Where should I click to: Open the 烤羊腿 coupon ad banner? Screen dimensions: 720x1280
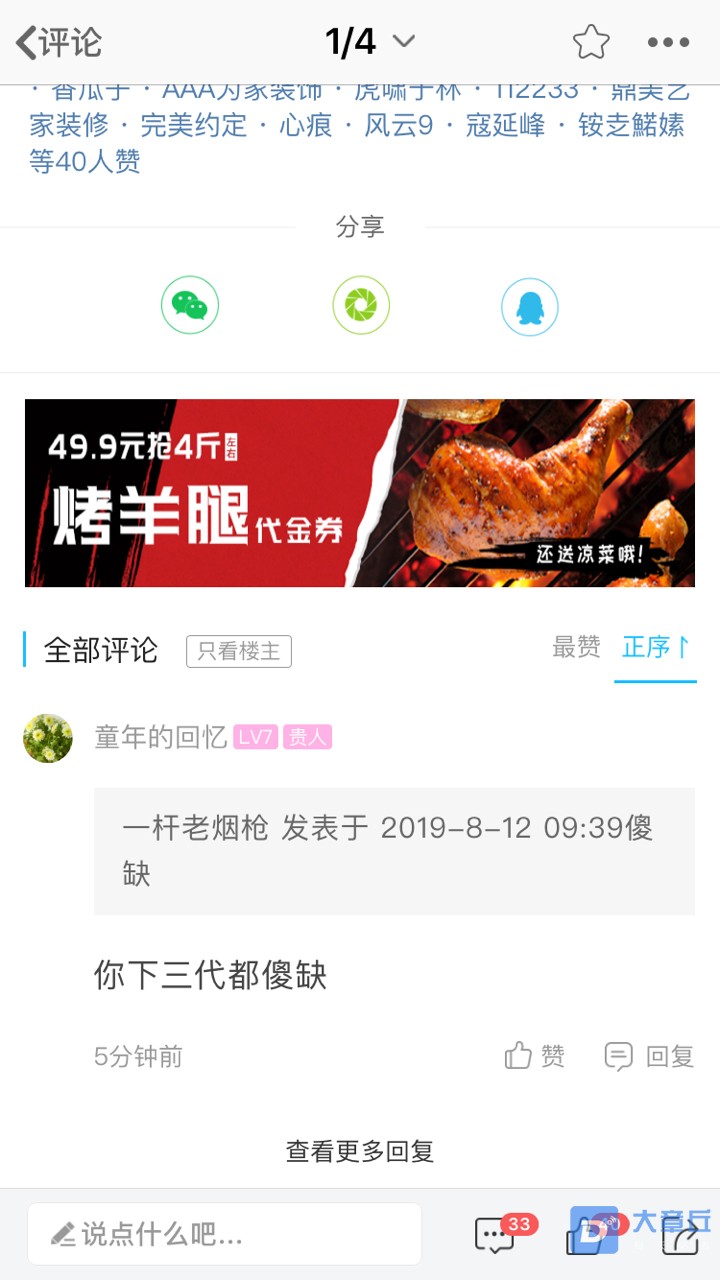[360, 493]
